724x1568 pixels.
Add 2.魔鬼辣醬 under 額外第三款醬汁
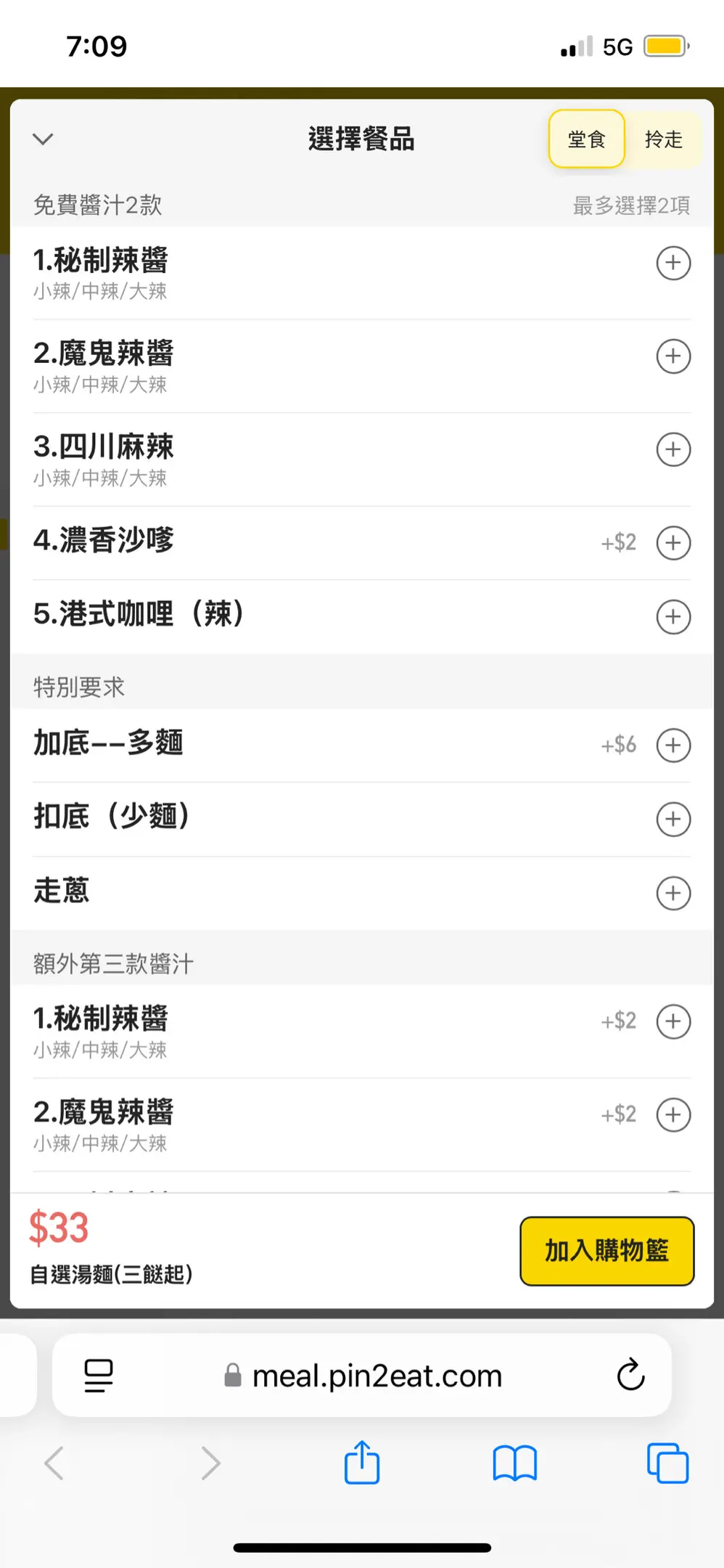673,1114
